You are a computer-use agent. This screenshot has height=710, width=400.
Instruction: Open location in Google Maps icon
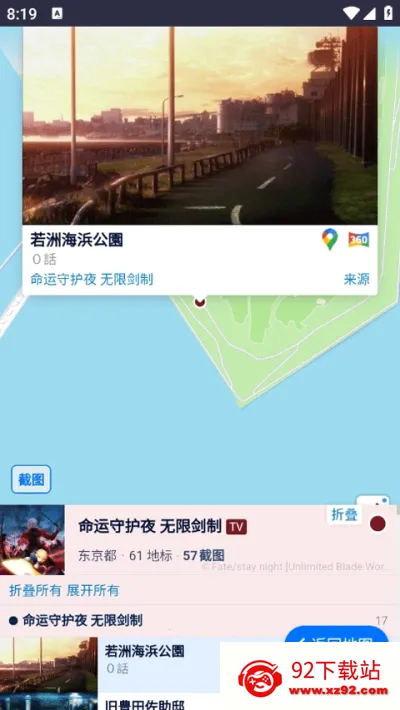coord(330,239)
